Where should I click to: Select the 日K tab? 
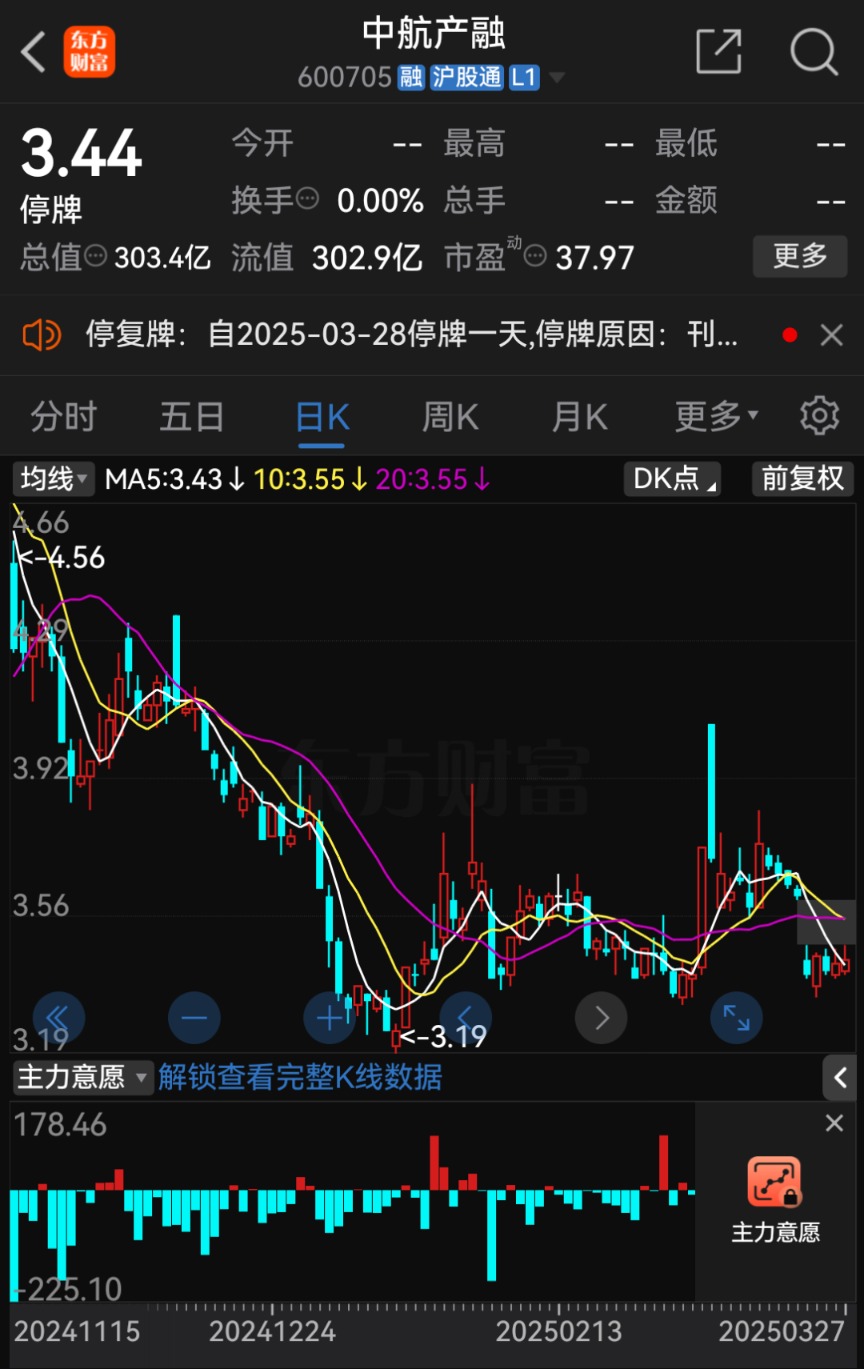[x=322, y=416]
